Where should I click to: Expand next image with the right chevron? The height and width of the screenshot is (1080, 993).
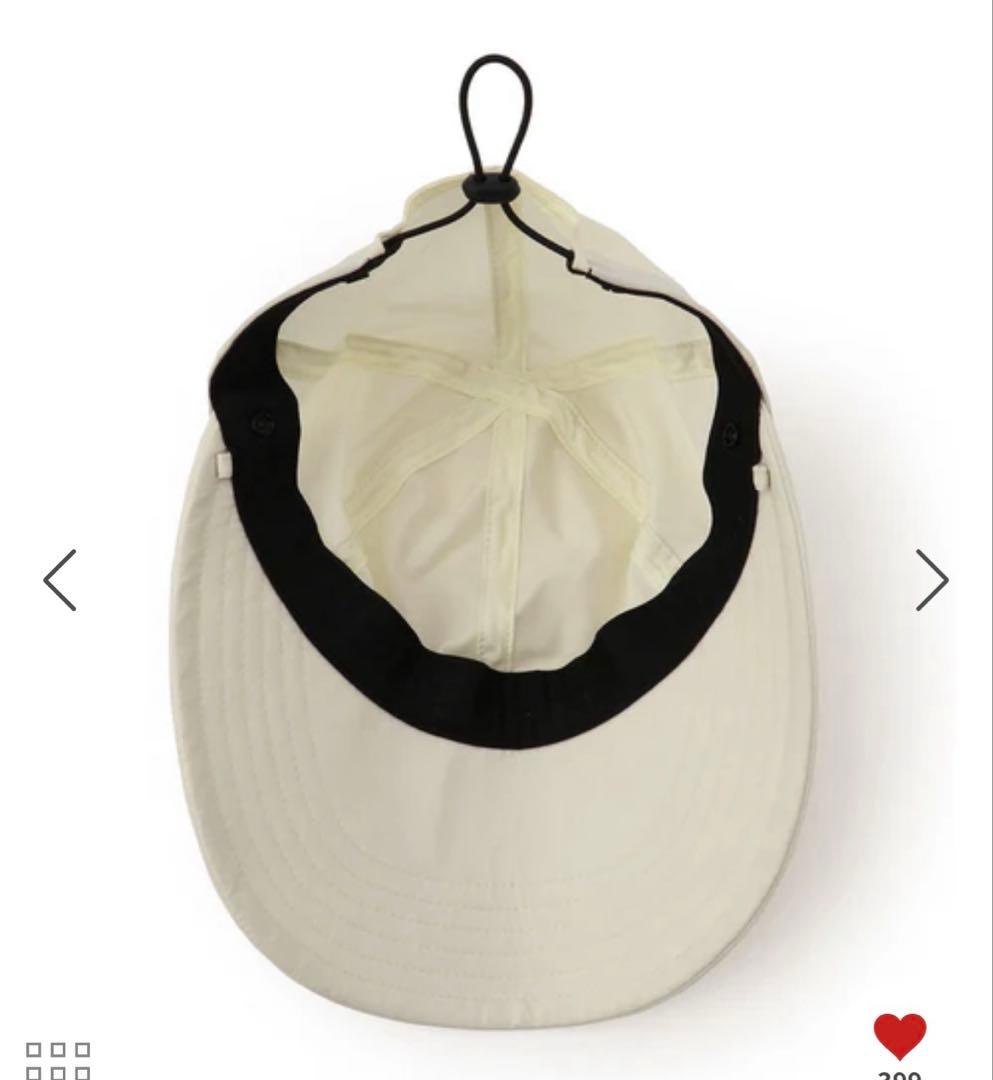(x=934, y=580)
